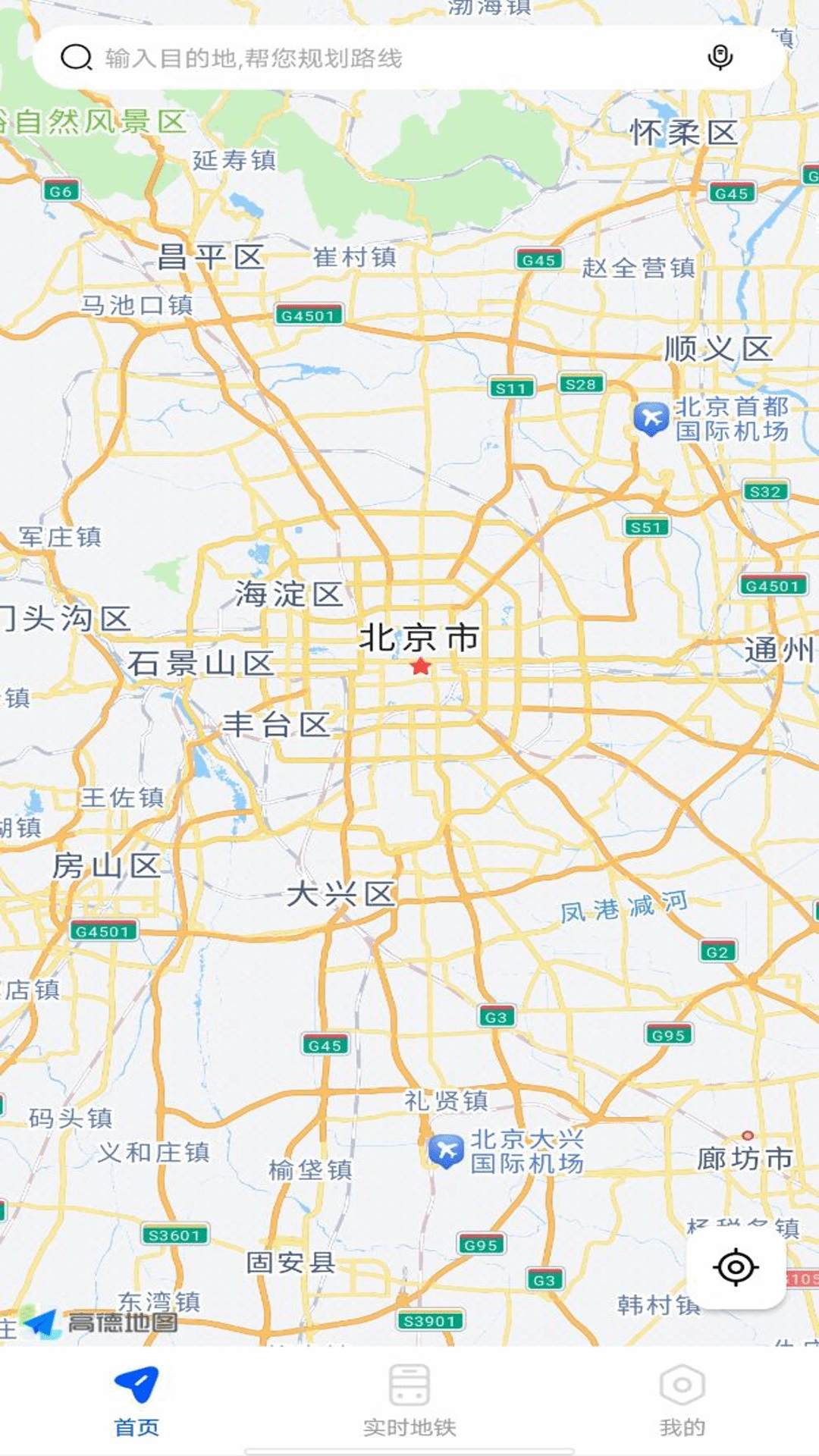The width and height of the screenshot is (819, 1456).
Task: Tap the 北京大兴国际机场 airport marker
Action: (446, 1150)
